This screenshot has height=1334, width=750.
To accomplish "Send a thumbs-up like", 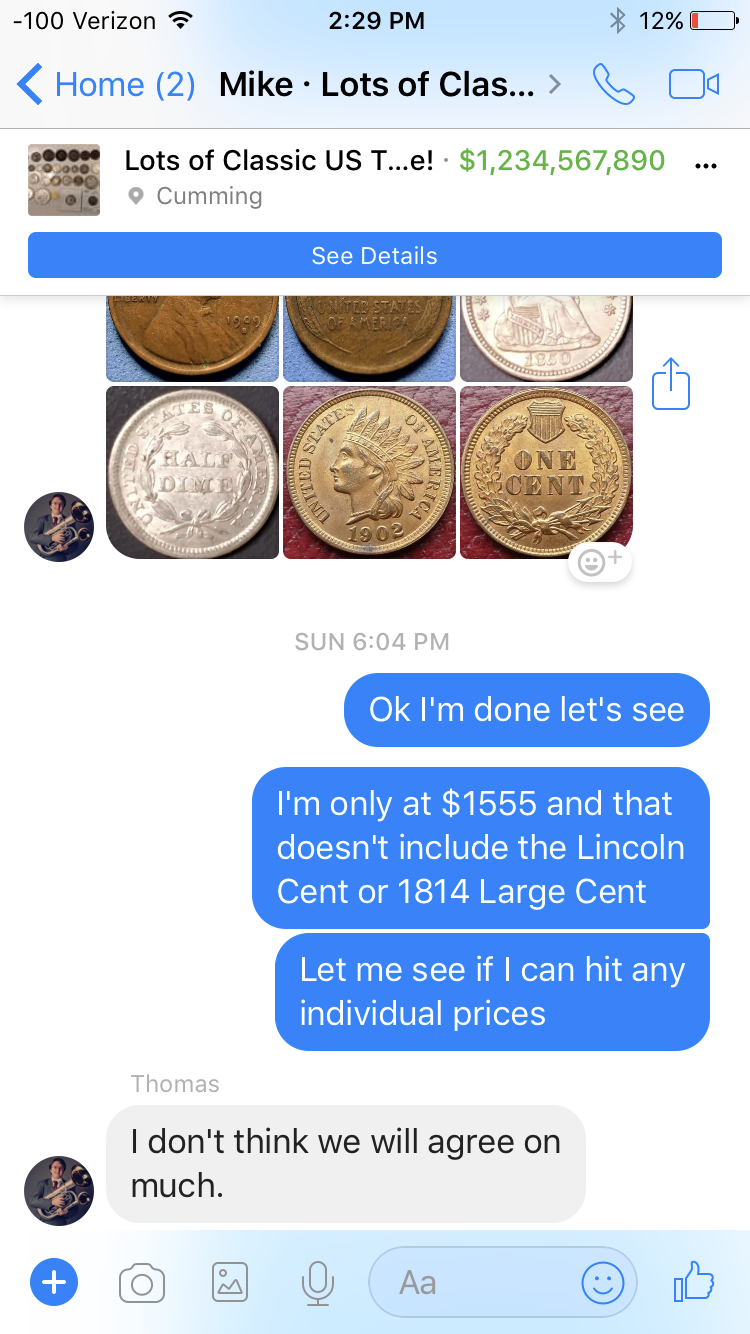I will coord(694,1280).
